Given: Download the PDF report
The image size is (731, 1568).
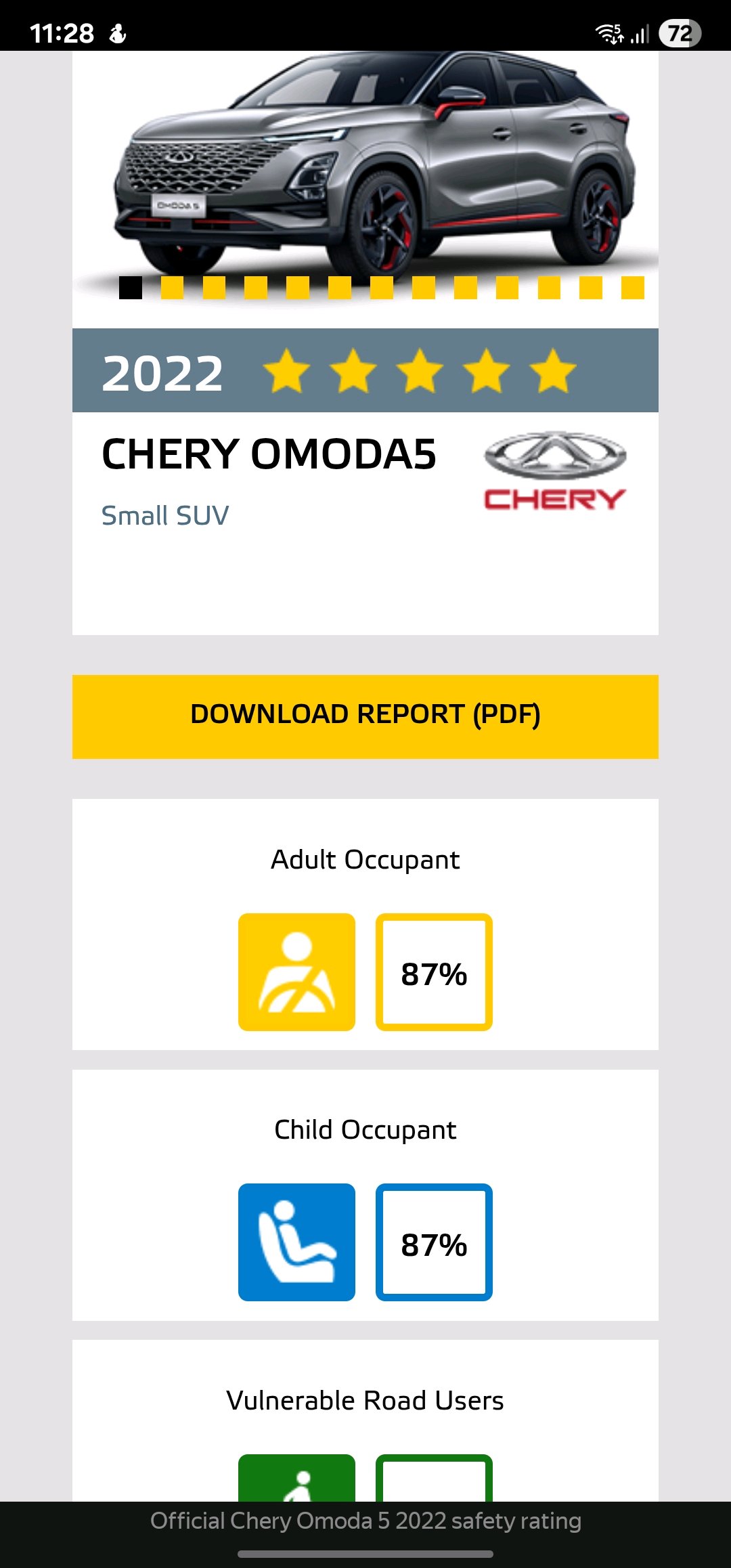Looking at the screenshot, I should point(365,716).
